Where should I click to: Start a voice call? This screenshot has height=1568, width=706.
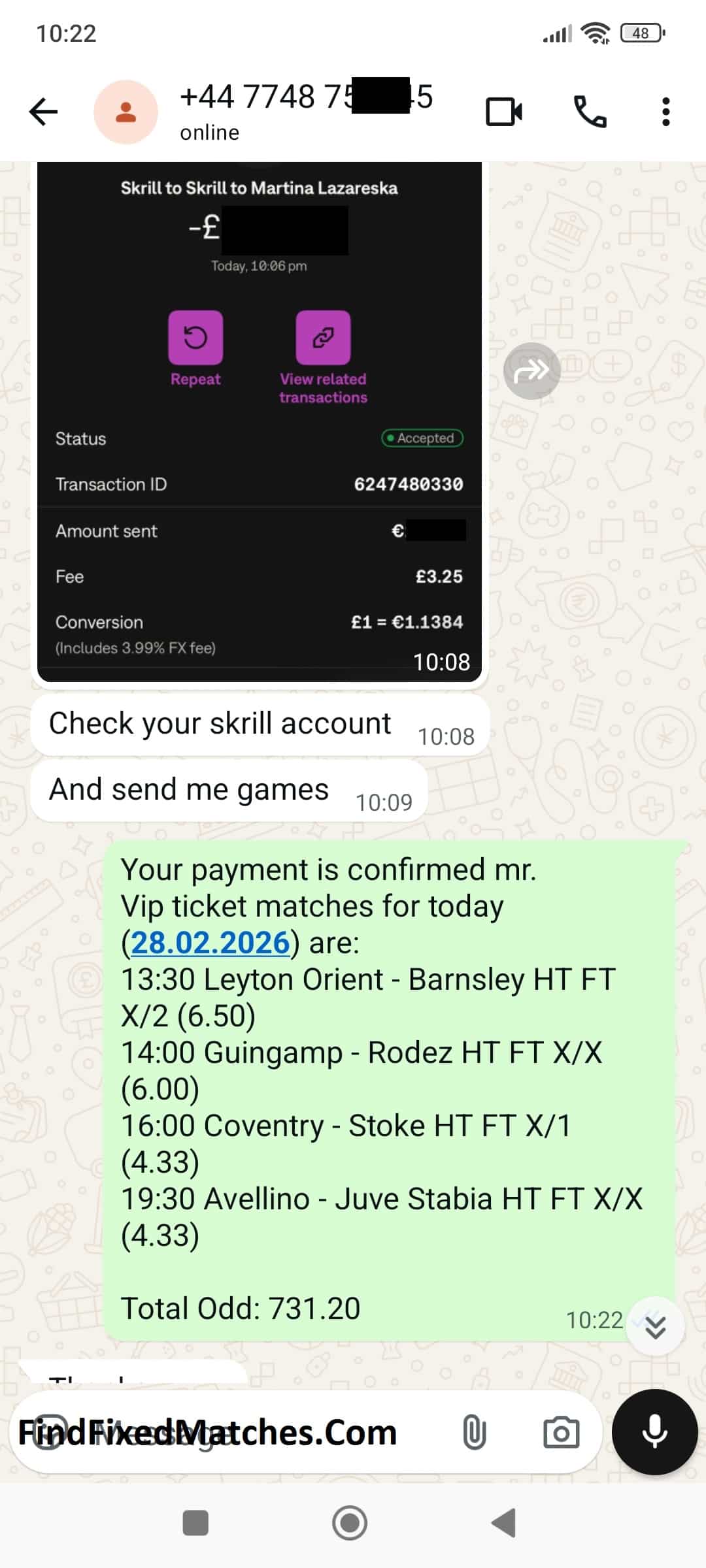pyautogui.click(x=590, y=112)
